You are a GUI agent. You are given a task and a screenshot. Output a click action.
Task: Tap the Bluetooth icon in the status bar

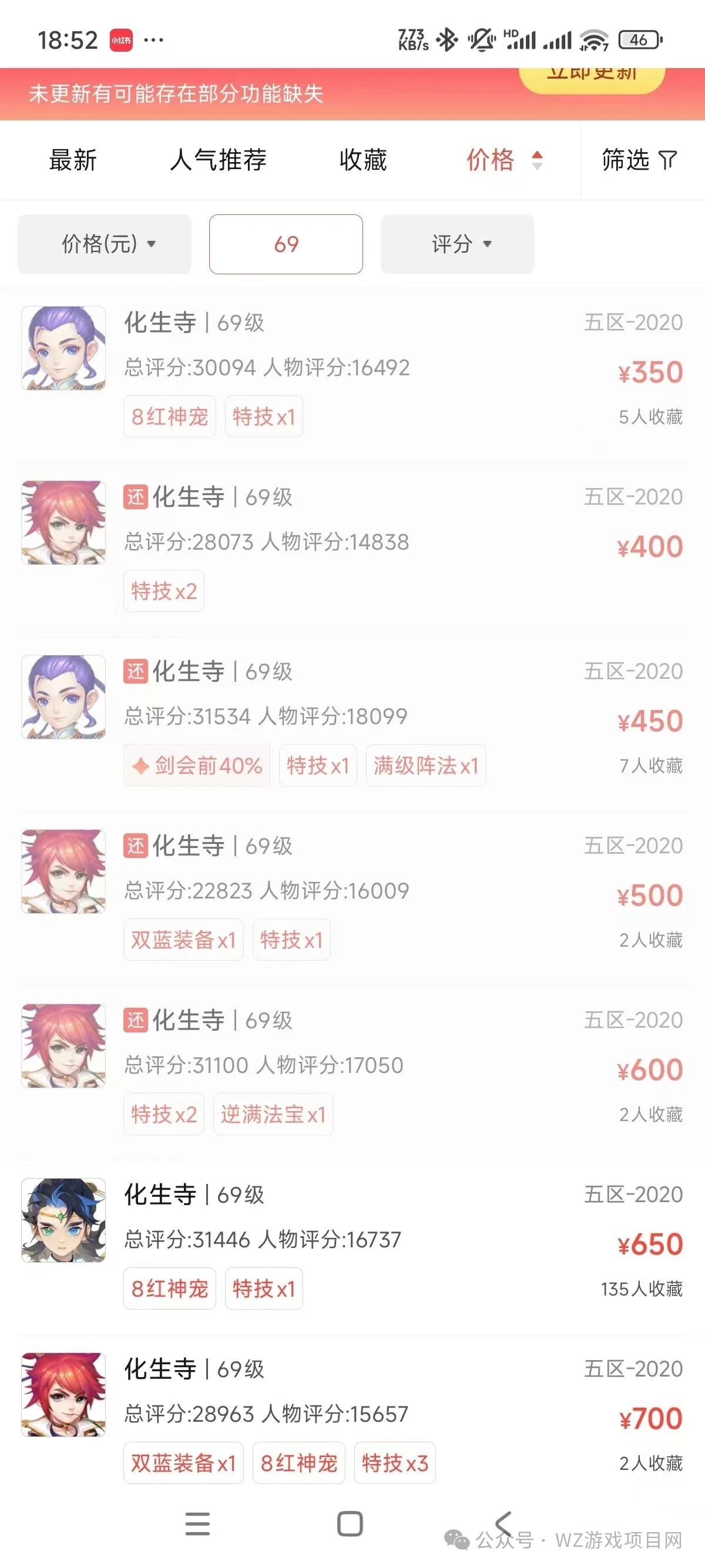[x=448, y=39]
